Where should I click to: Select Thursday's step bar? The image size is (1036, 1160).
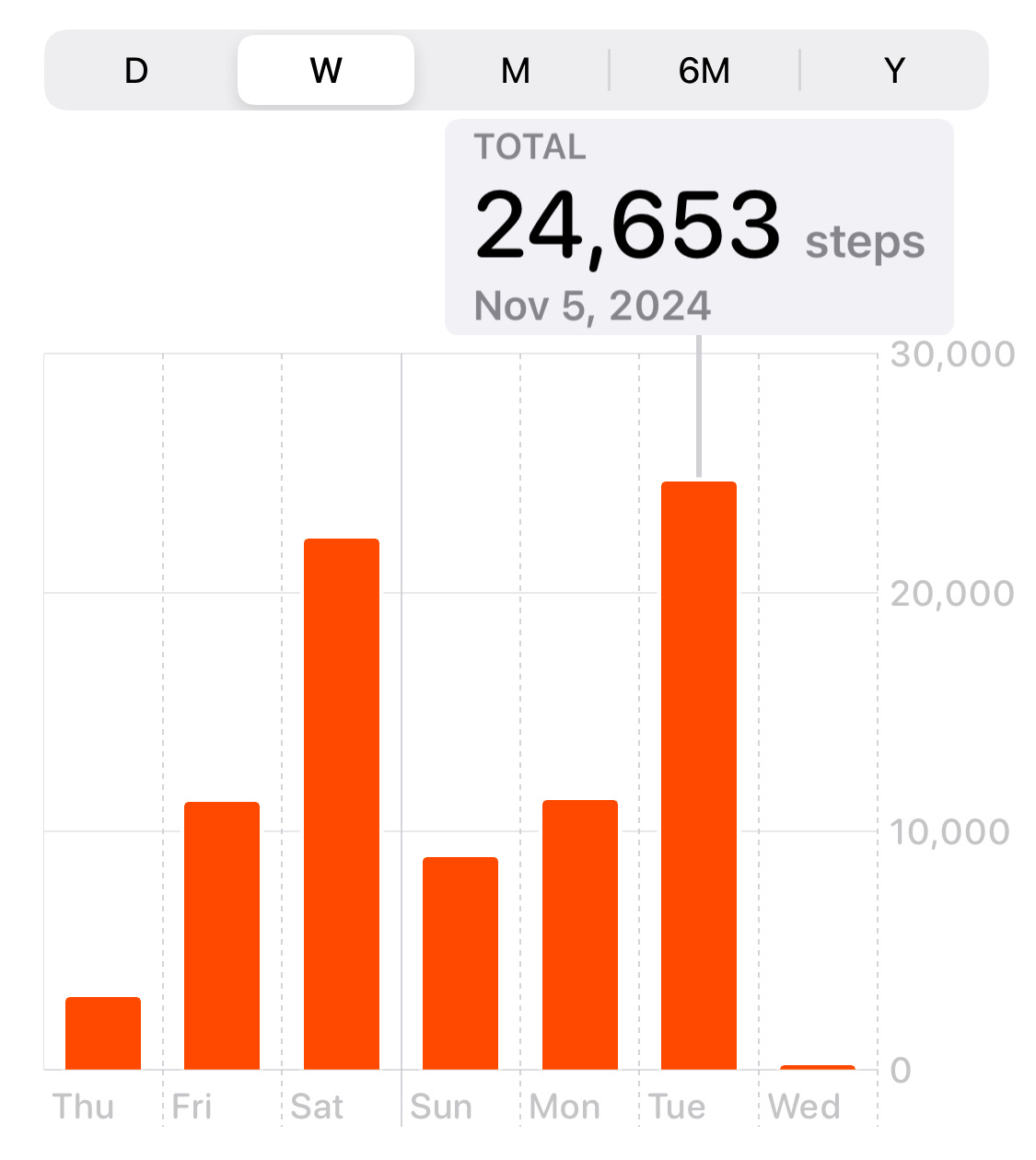(x=103, y=1033)
